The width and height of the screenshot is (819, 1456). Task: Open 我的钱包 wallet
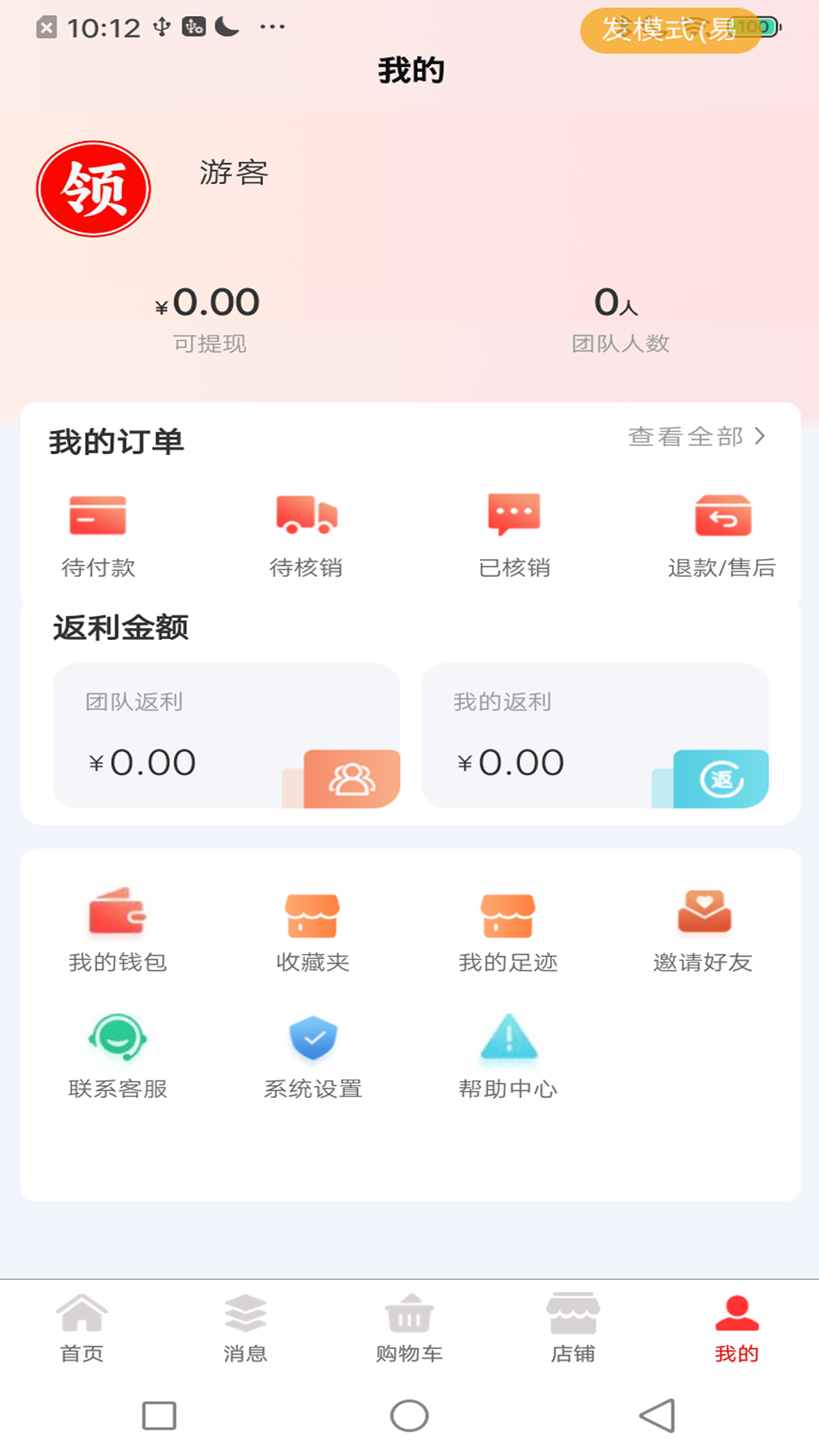[x=118, y=929]
